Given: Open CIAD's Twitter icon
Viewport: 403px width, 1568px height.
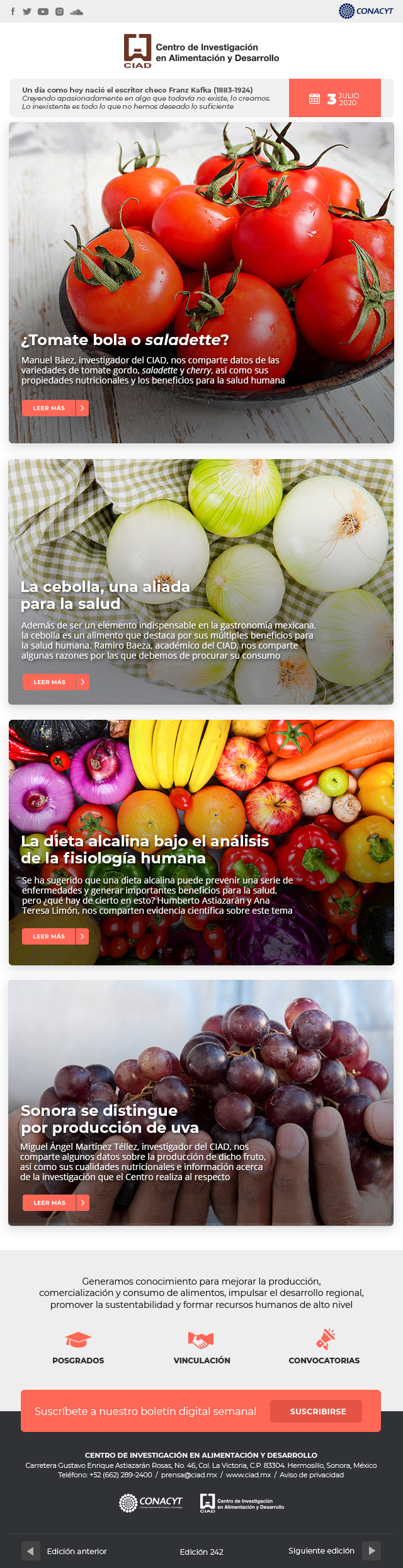Looking at the screenshot, I should (27, 12).
